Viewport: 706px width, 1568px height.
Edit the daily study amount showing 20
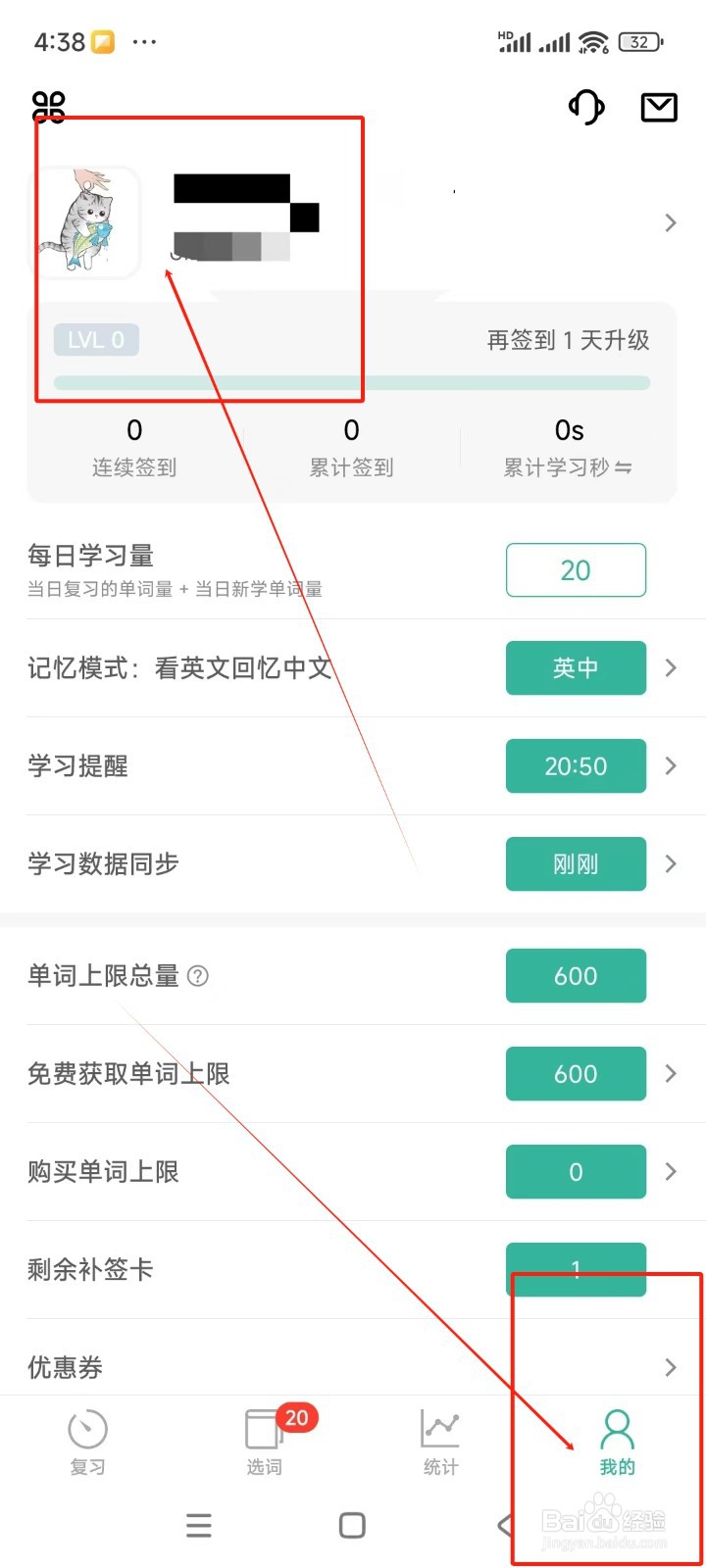click(x=576, y=569)
